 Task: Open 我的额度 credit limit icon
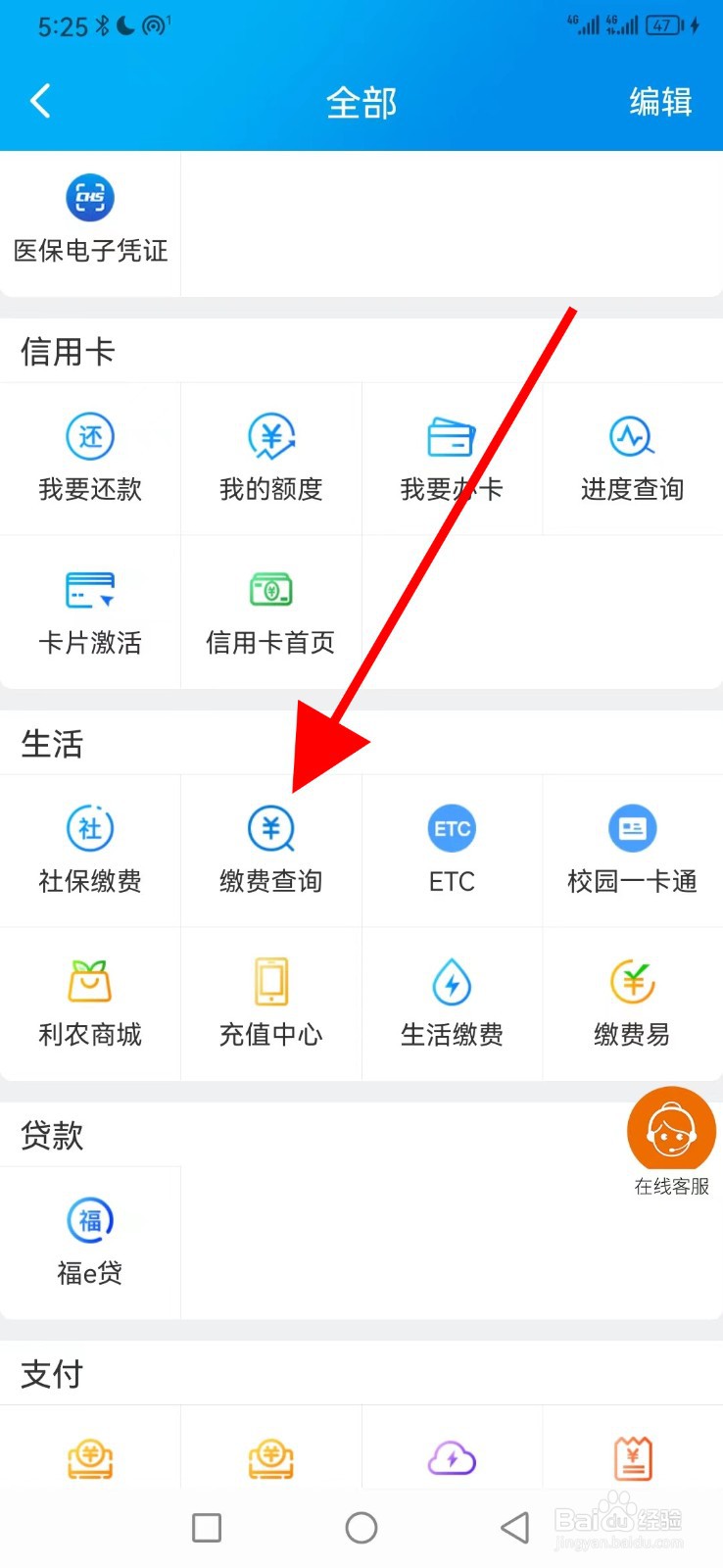pyautogui.click(x=270, y=456)
